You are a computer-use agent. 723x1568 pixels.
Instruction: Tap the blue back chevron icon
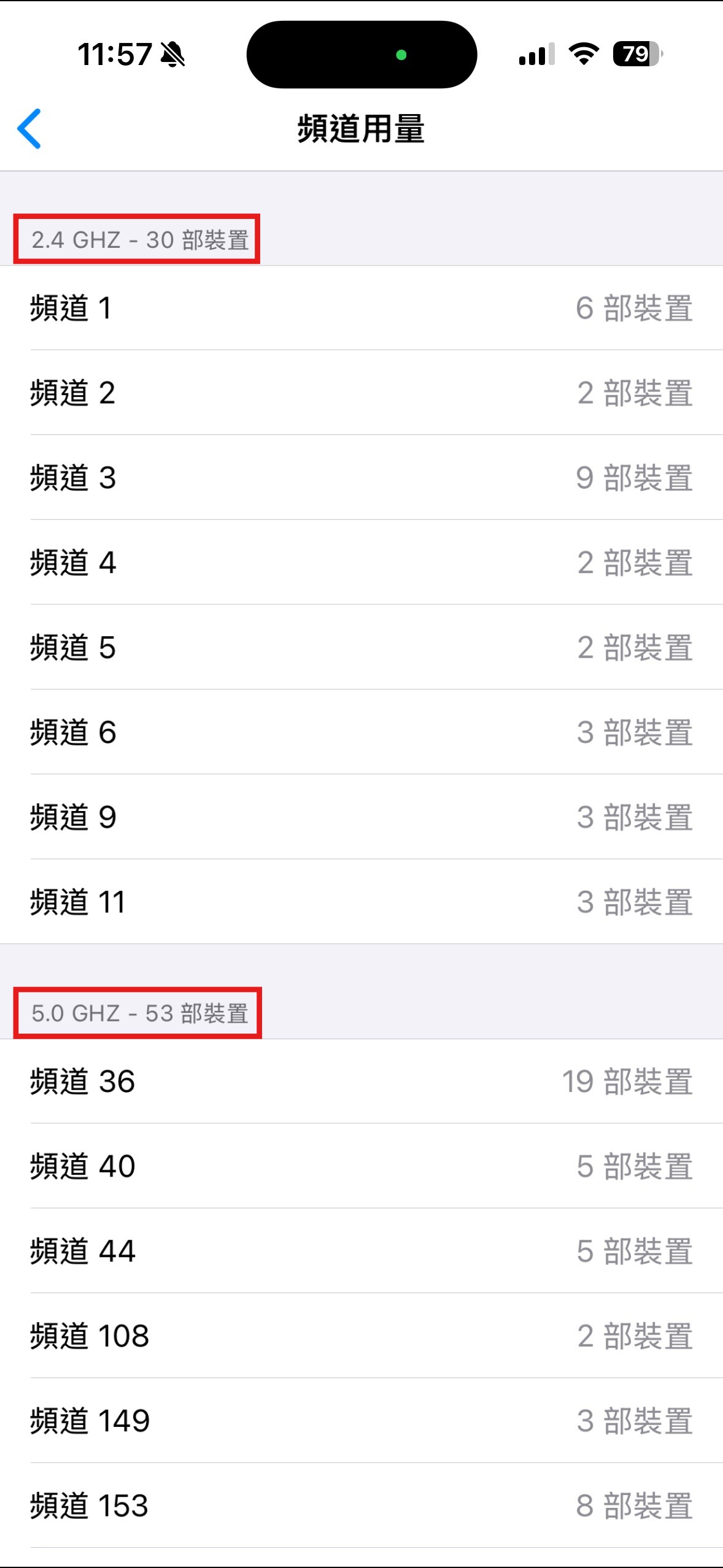point(29,129)
